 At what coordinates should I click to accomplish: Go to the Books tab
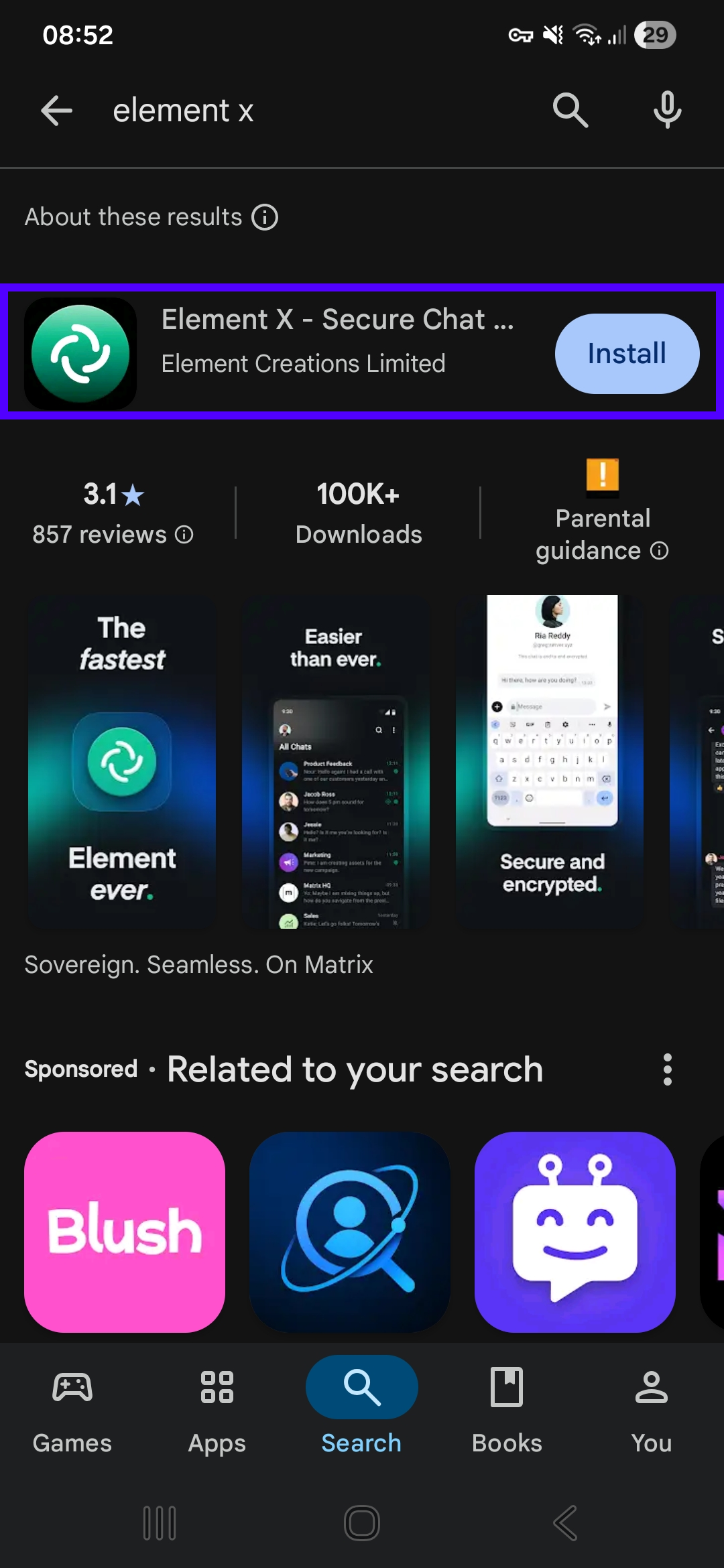(507, 1407)
